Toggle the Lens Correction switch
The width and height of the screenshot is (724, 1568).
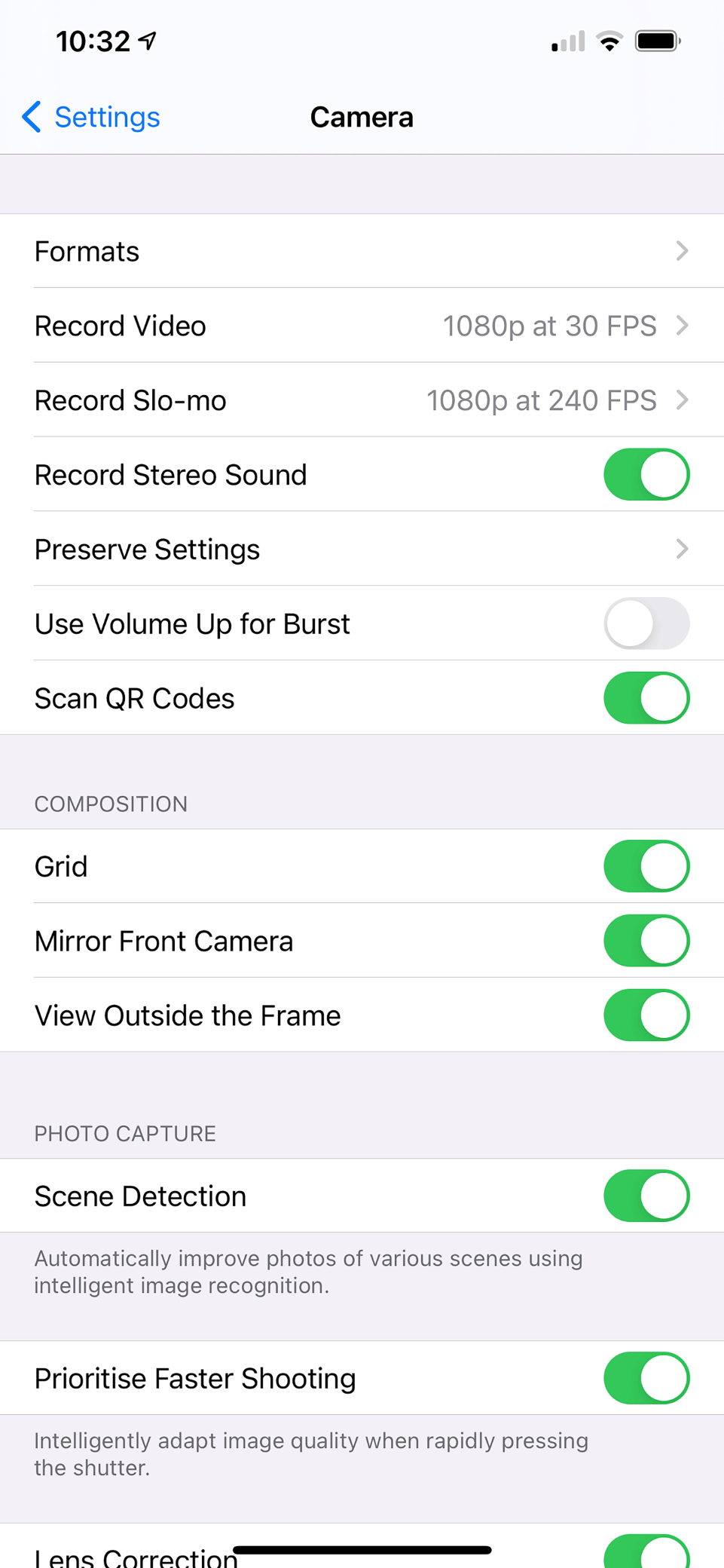click(x=646, y=1553)
